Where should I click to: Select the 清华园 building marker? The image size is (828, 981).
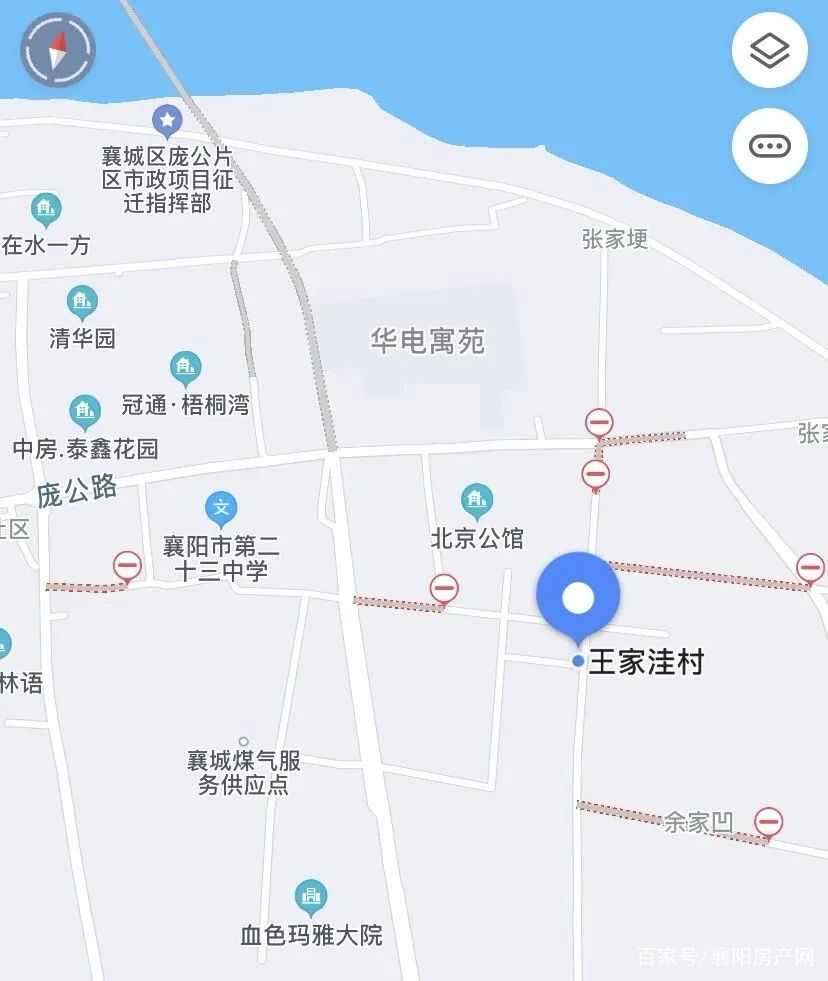pos(80,302)
